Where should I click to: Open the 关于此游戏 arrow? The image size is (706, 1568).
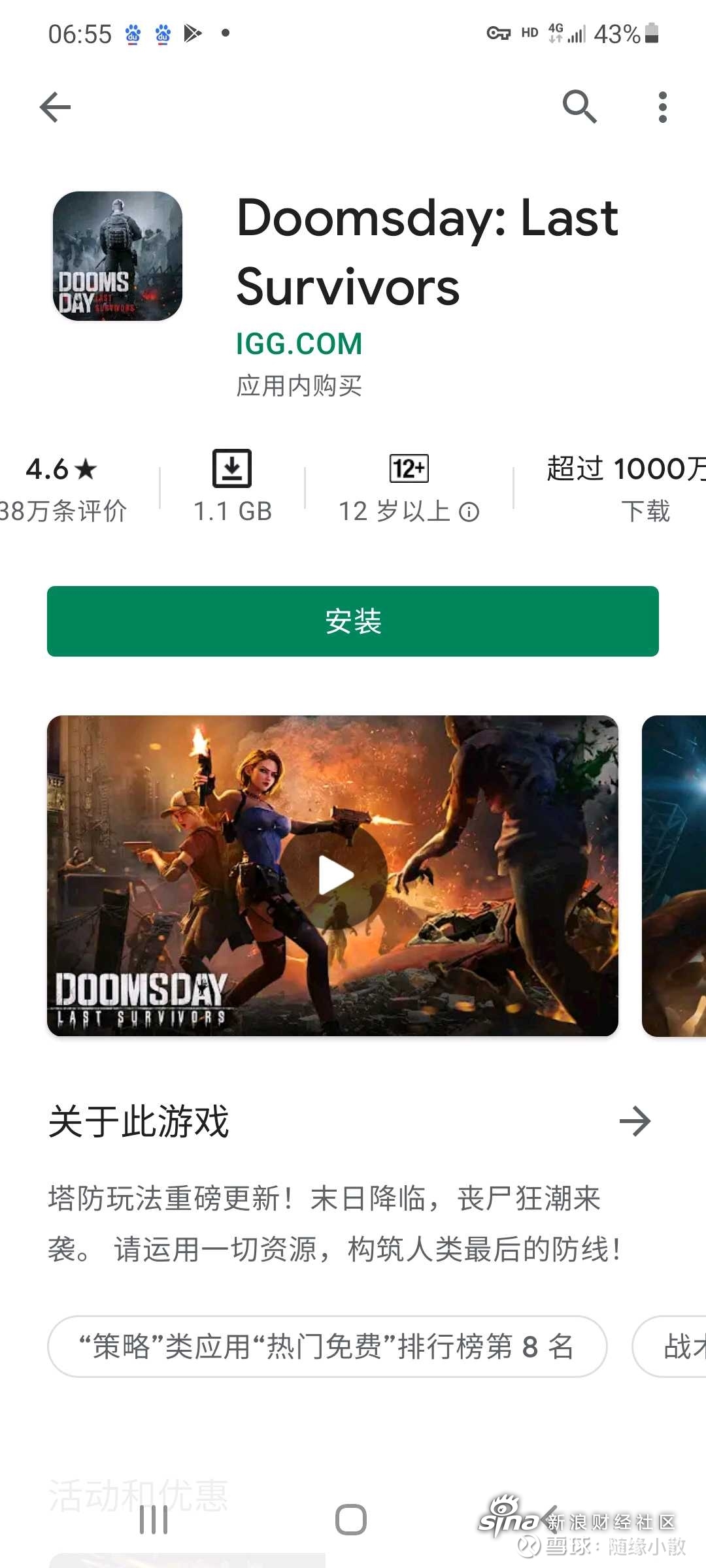635,1122
